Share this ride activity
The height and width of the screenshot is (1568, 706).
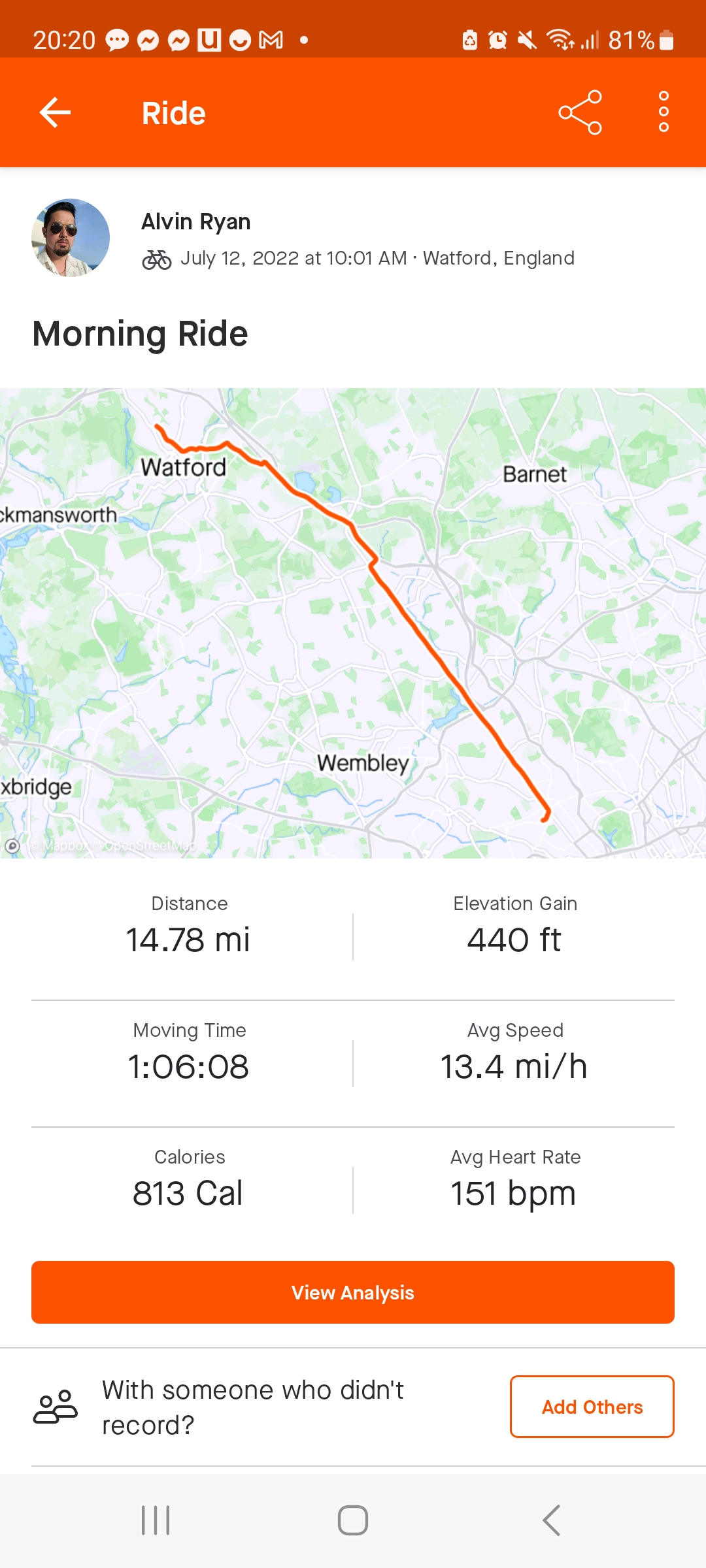pos(580,113)
